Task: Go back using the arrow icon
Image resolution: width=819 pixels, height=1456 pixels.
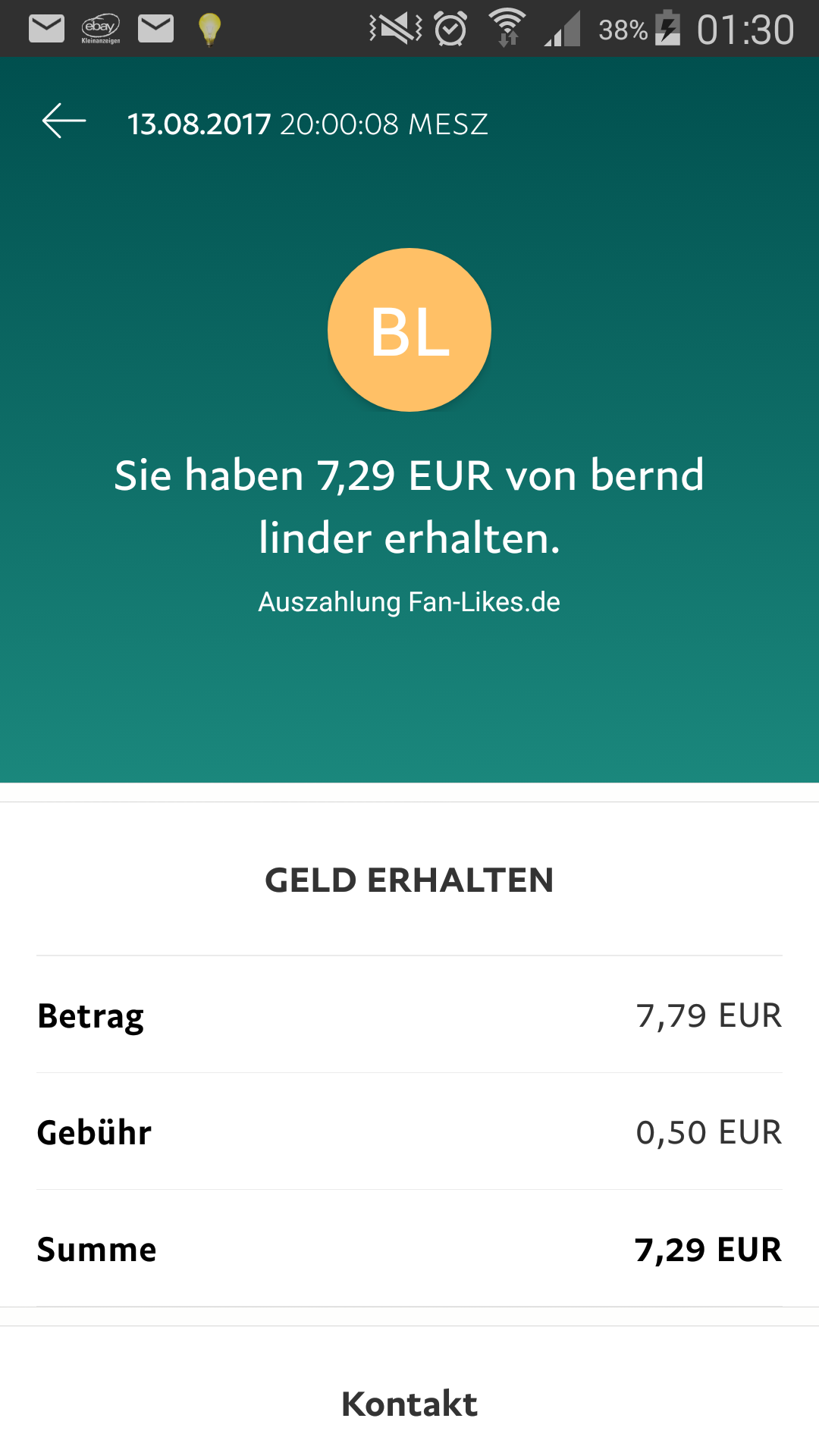Action: (64, 122)
